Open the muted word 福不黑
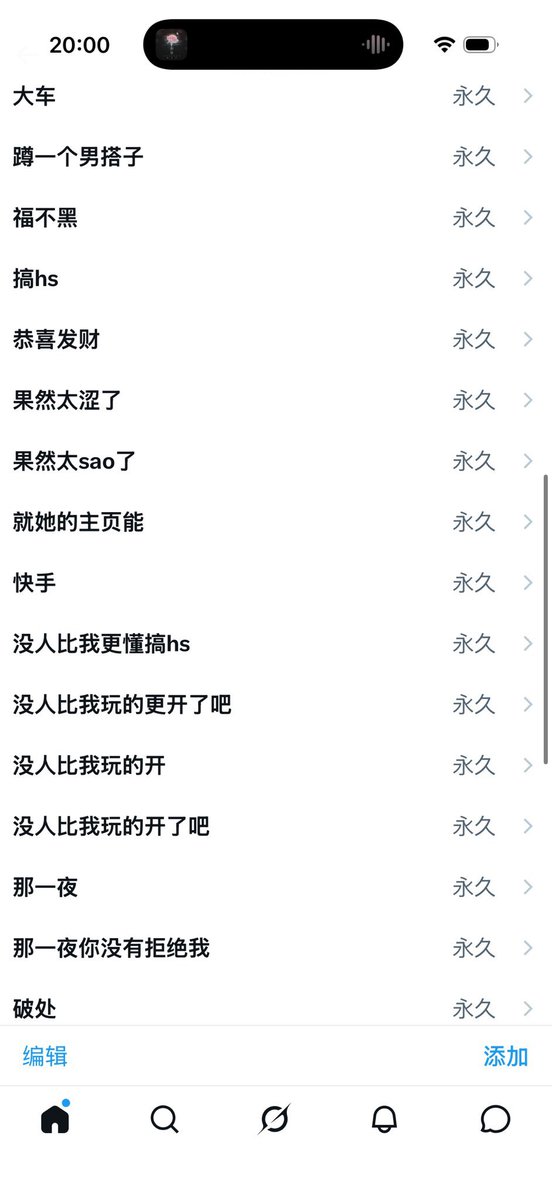552x1200 pixels. [276, 218]
